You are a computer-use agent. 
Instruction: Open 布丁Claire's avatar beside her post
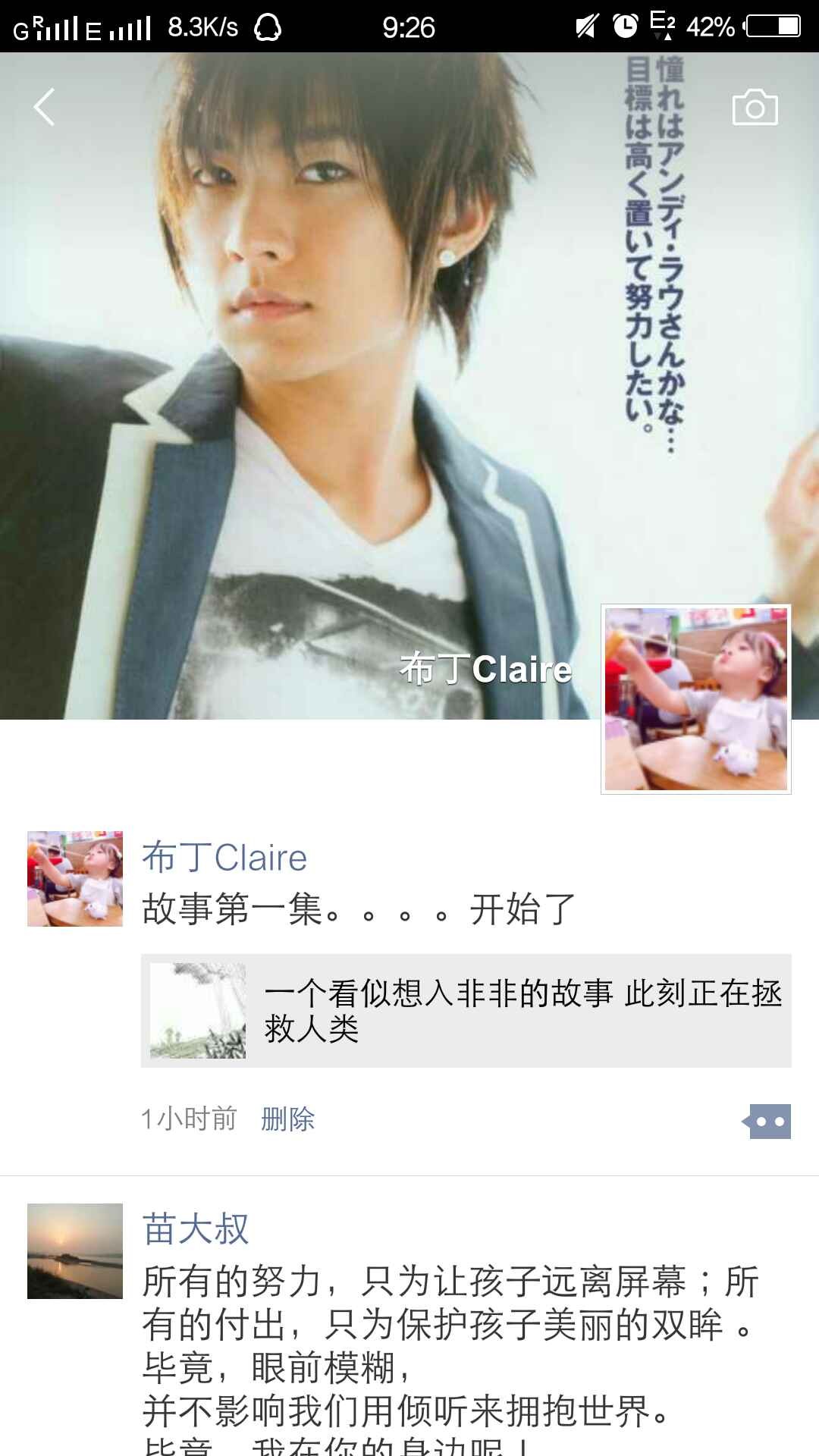75,879
